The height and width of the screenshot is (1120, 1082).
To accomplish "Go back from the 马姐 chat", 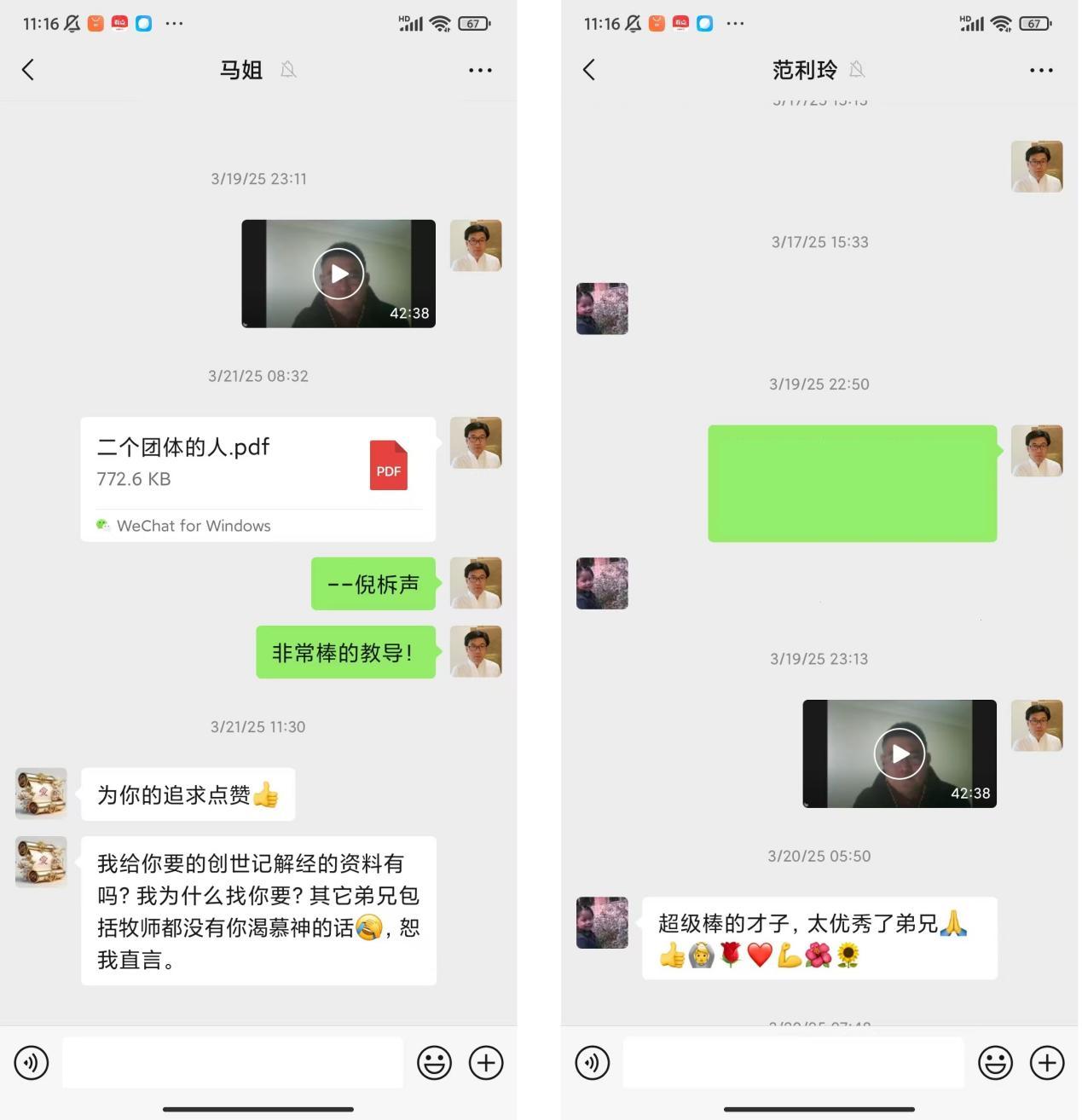I will 28,70.
